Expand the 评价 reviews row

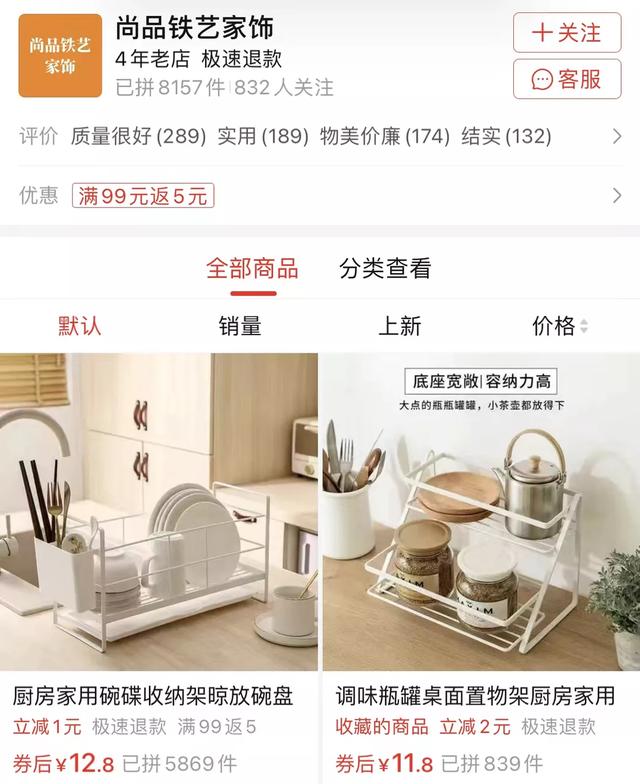tap(616, 136)
